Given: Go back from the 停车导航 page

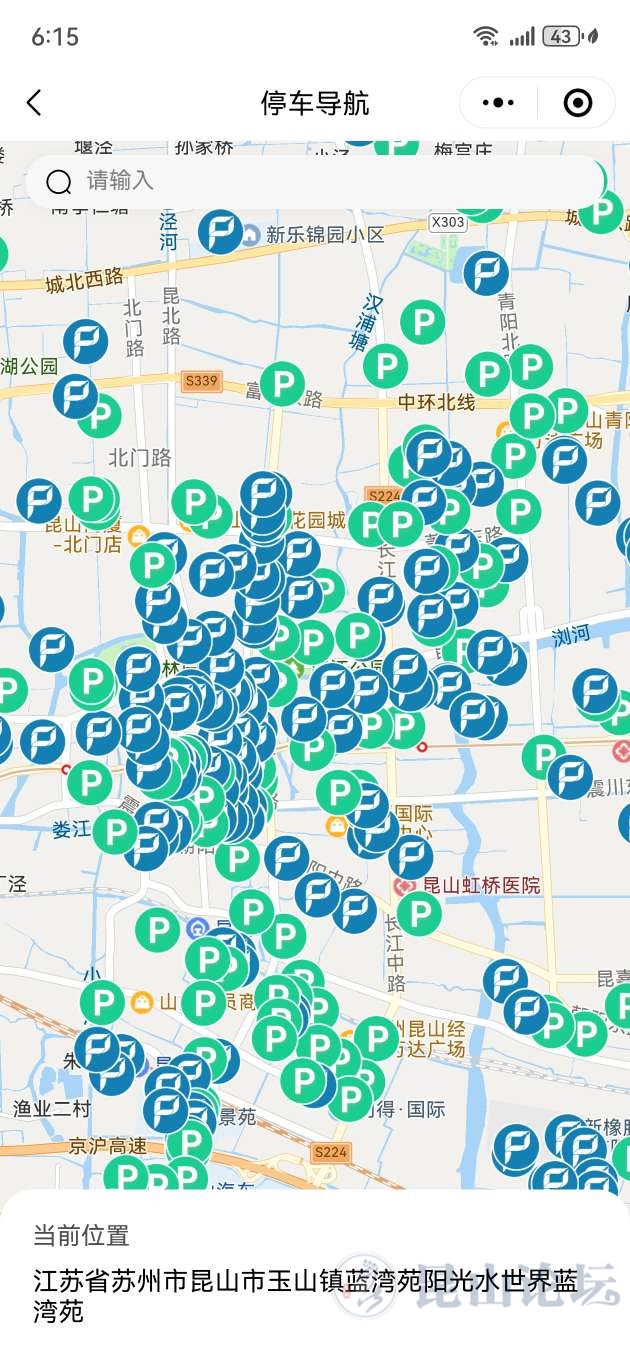Looking at the screenshot, I should tap(35, 103).
